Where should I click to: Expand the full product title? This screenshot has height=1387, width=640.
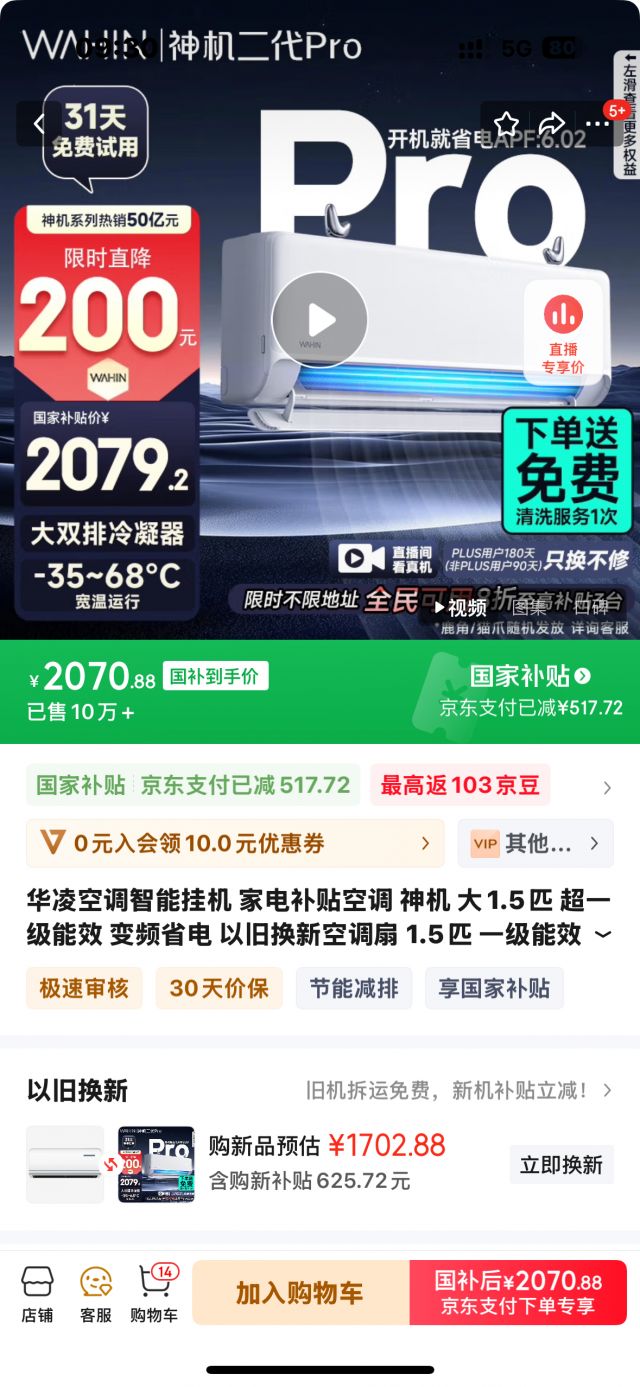602,935
